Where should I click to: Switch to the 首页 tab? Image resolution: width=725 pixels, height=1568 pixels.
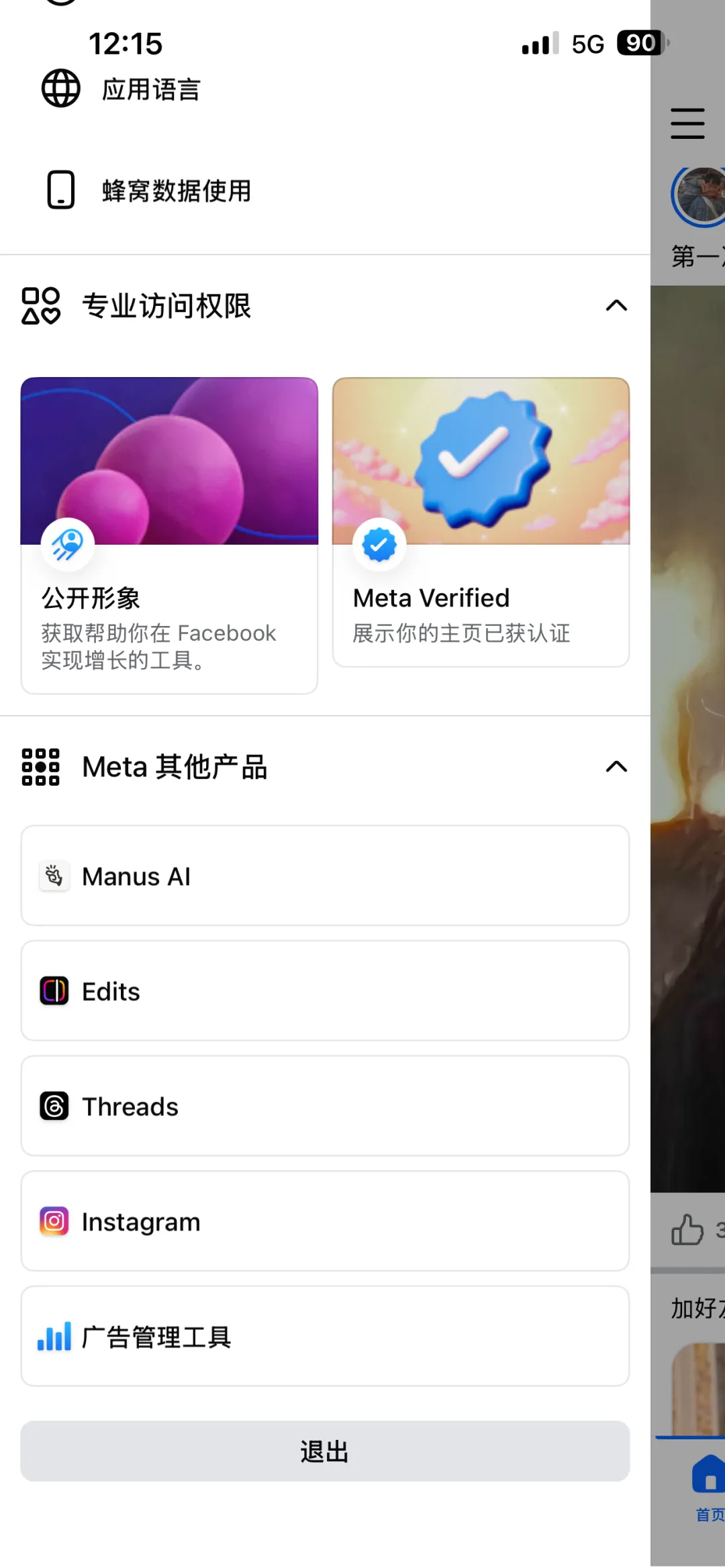coord(708,1486)
